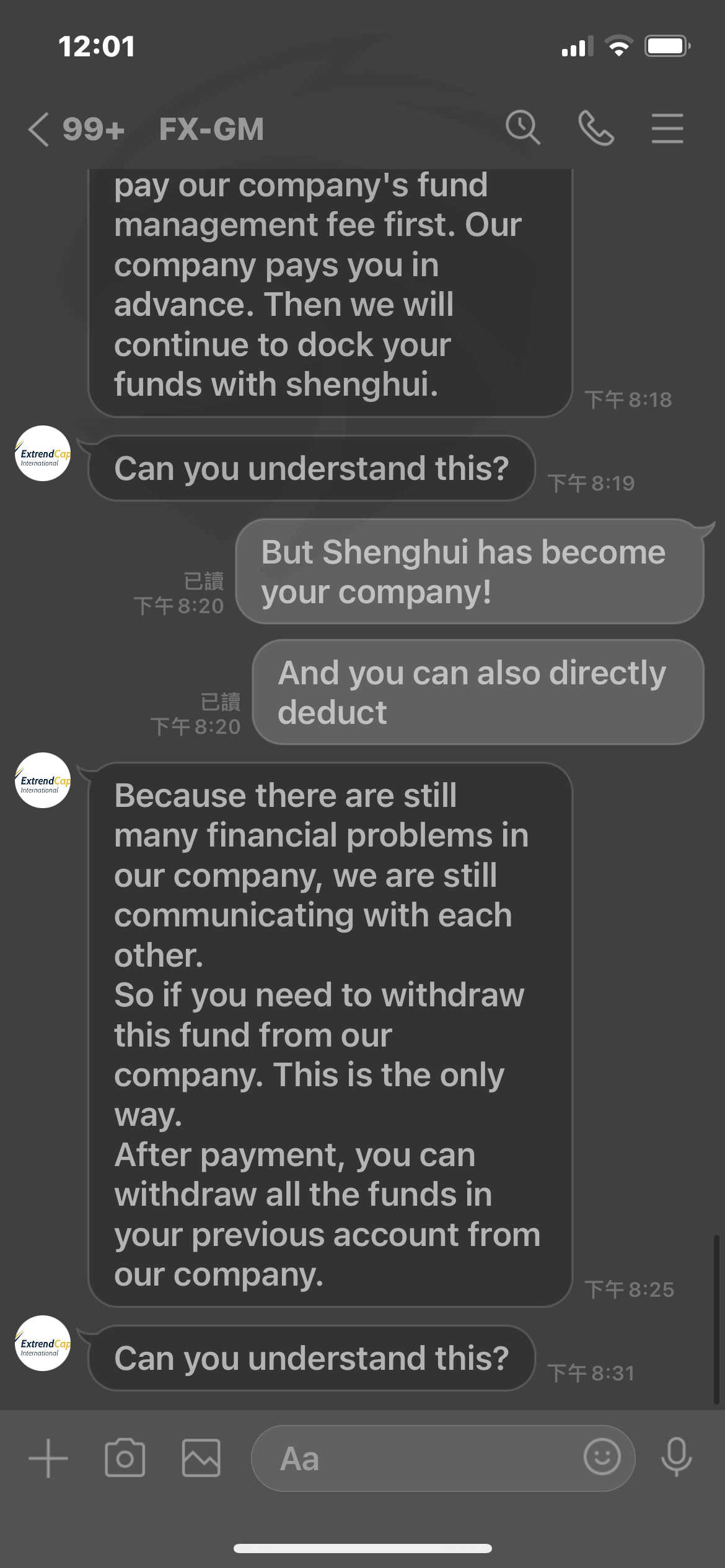Open the ExtrendCap profile avatar beside the 8:19 message
725x1568 pixels.
point(43,453)
